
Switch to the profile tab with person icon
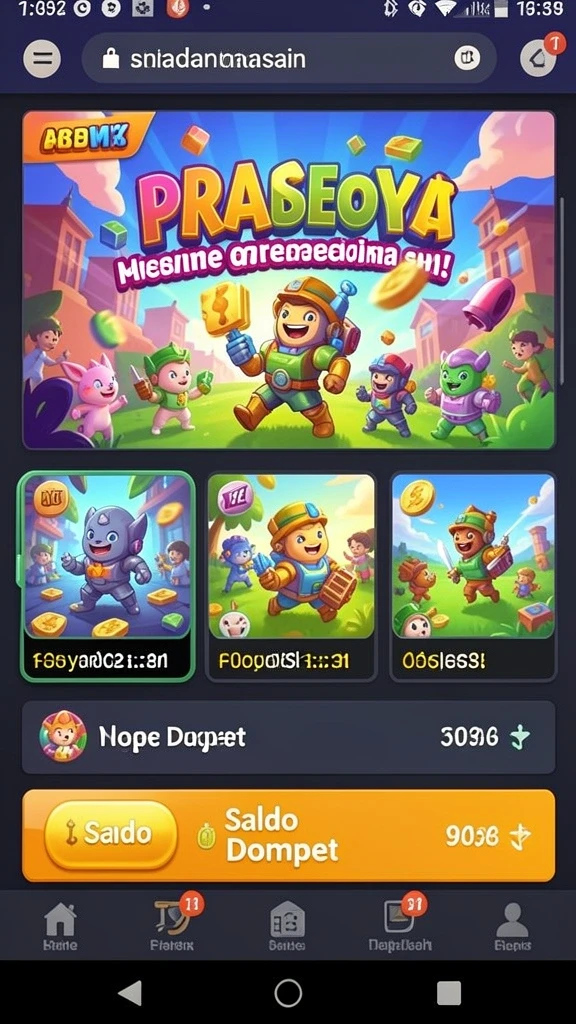(513, 926)
